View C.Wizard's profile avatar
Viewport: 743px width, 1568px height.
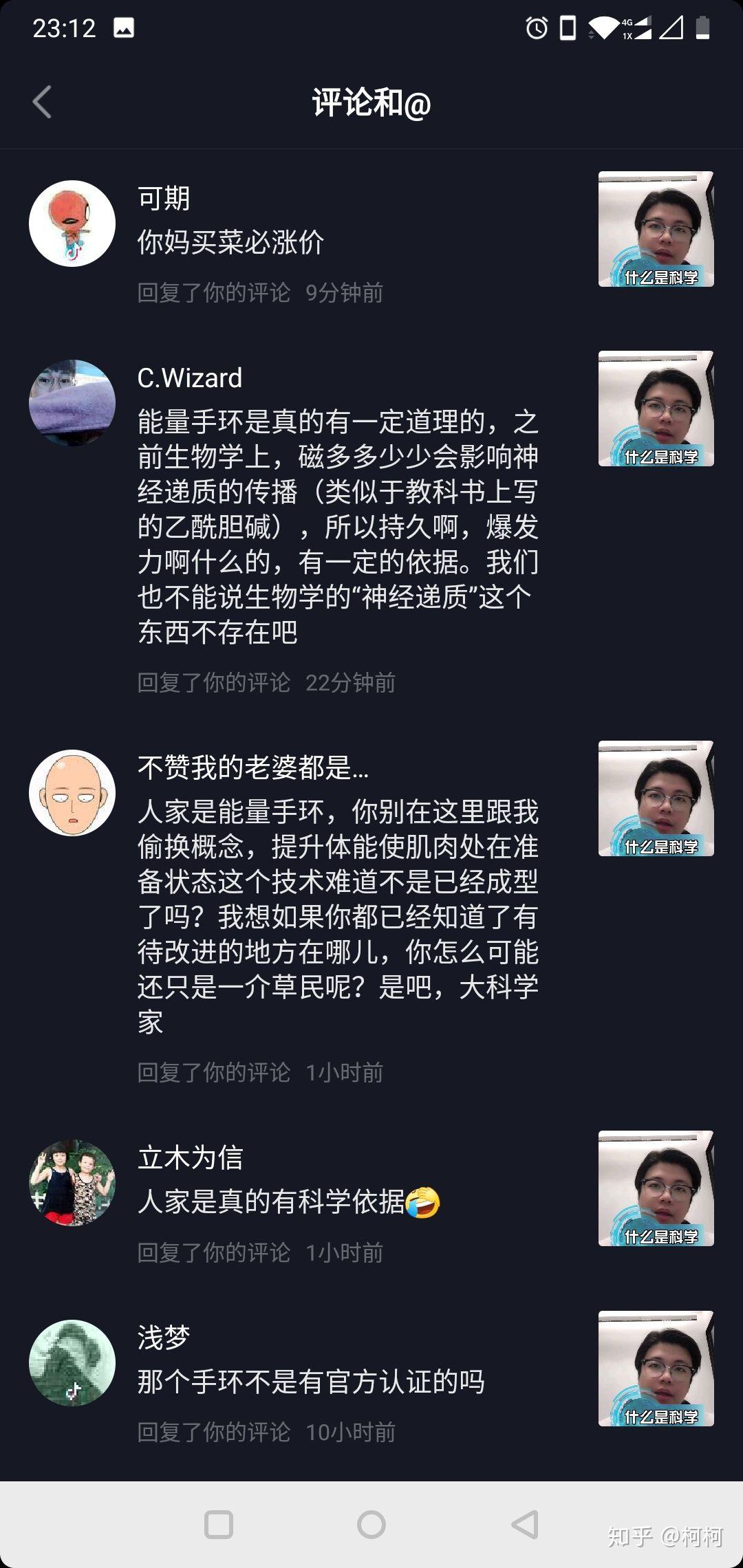[x=72, y=403]
